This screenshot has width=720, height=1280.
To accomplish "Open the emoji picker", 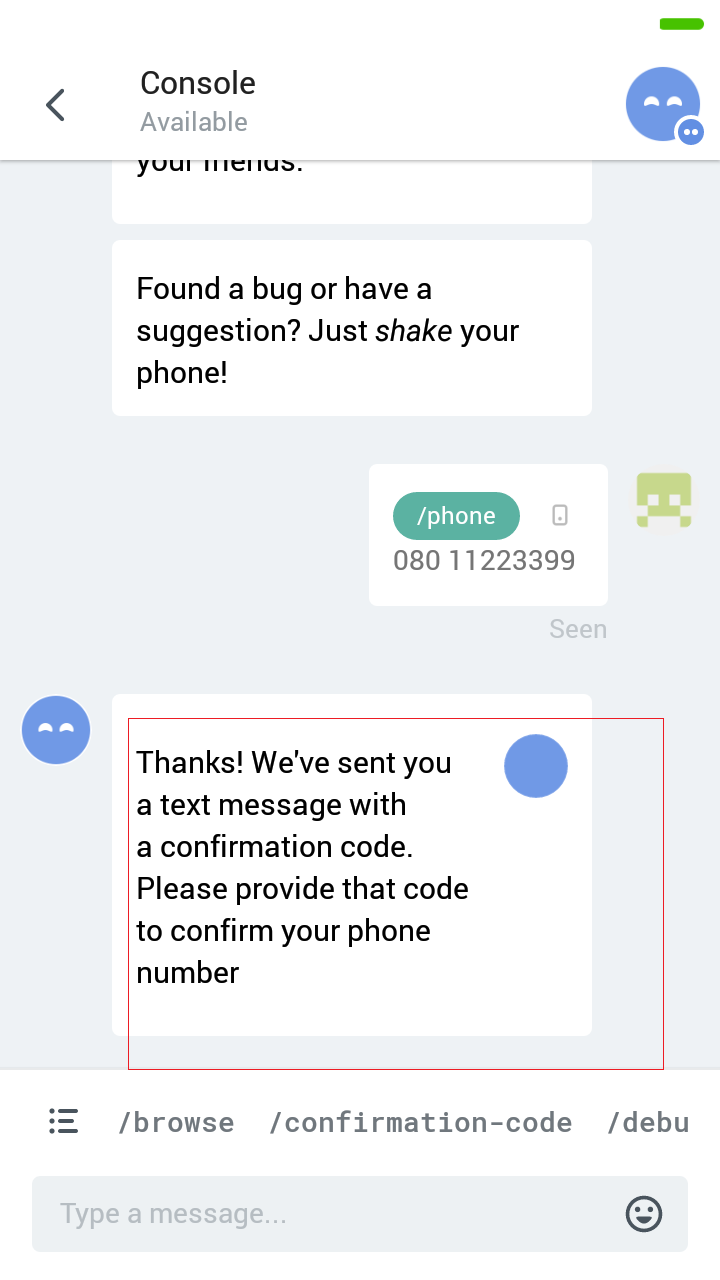I will tap(644, 1214).
